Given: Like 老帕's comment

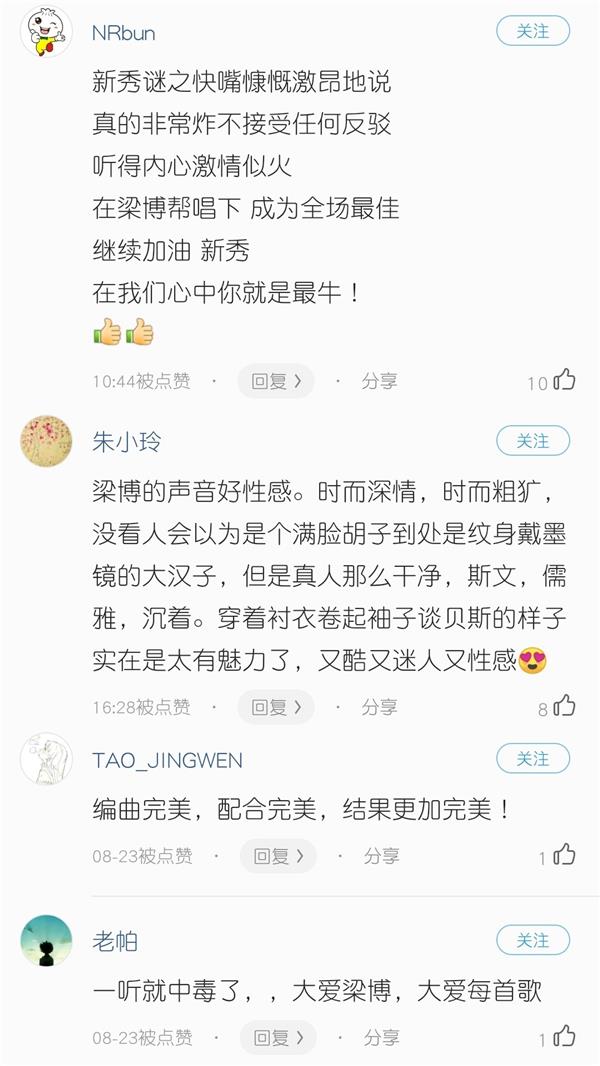Looking at the screenshot, I should tap(564, 1036).
